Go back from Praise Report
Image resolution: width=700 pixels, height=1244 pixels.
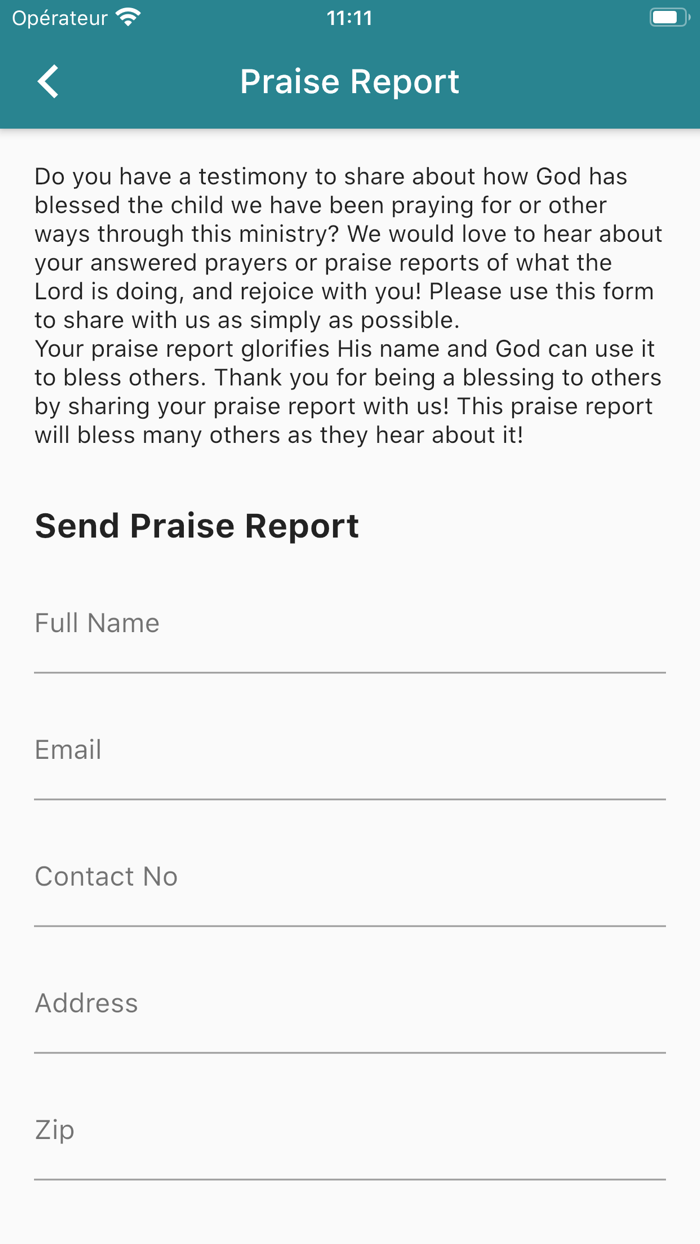[x=48, y=82]
